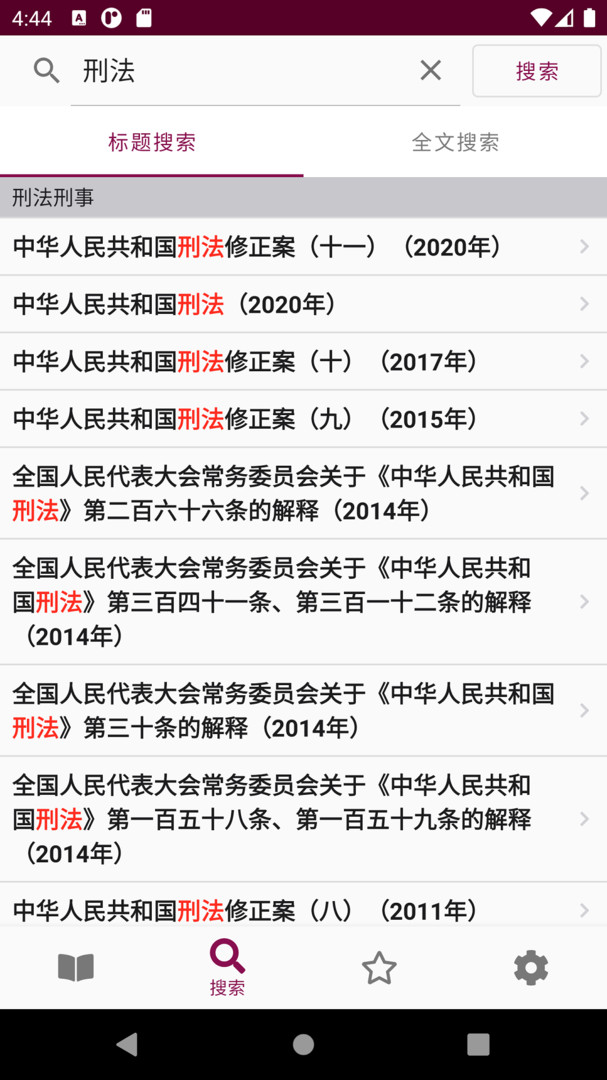The width and height of the screenshot is (607, 1080).
Task: Open 刑法修正案（十）（2017年）
Action: 290,362
